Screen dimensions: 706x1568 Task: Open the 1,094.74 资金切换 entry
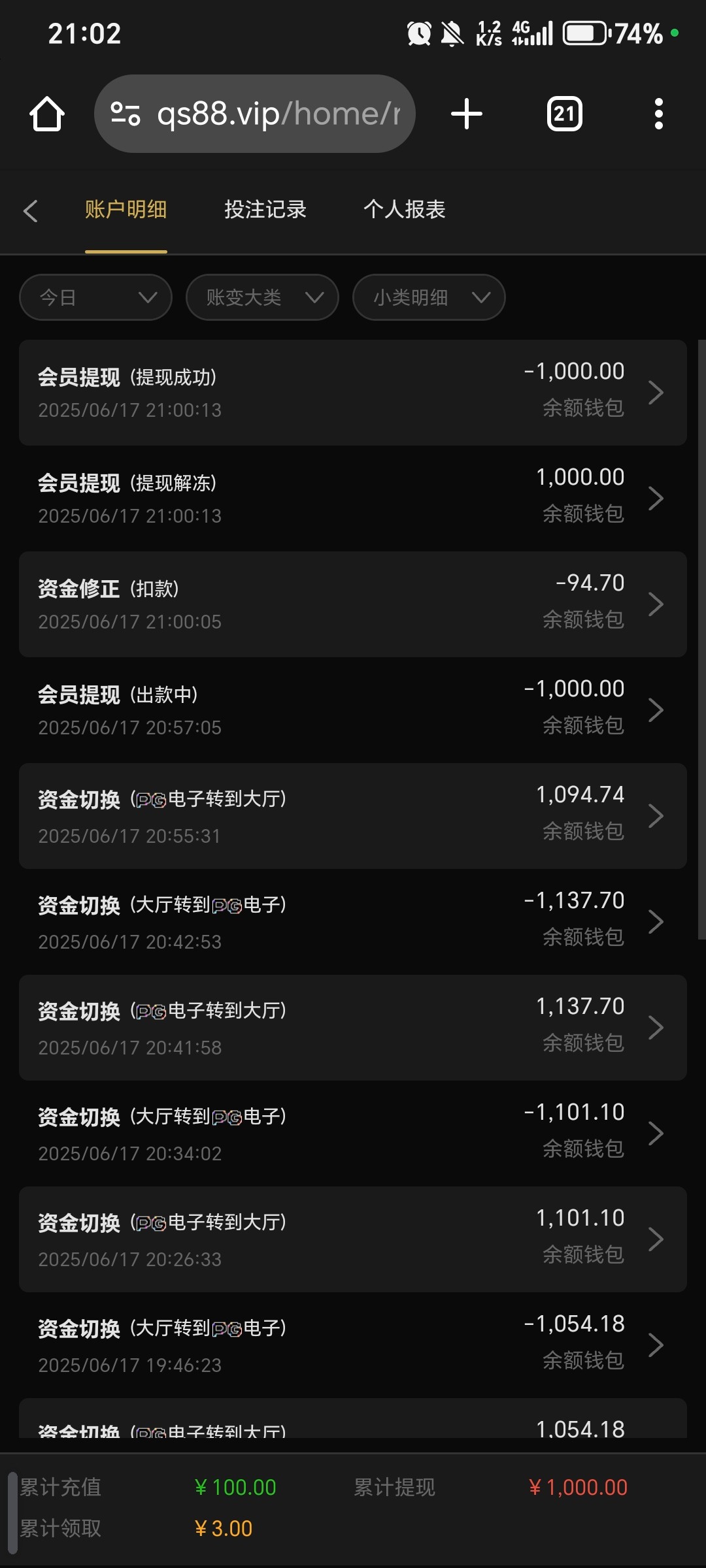click(x=353, y=816)
